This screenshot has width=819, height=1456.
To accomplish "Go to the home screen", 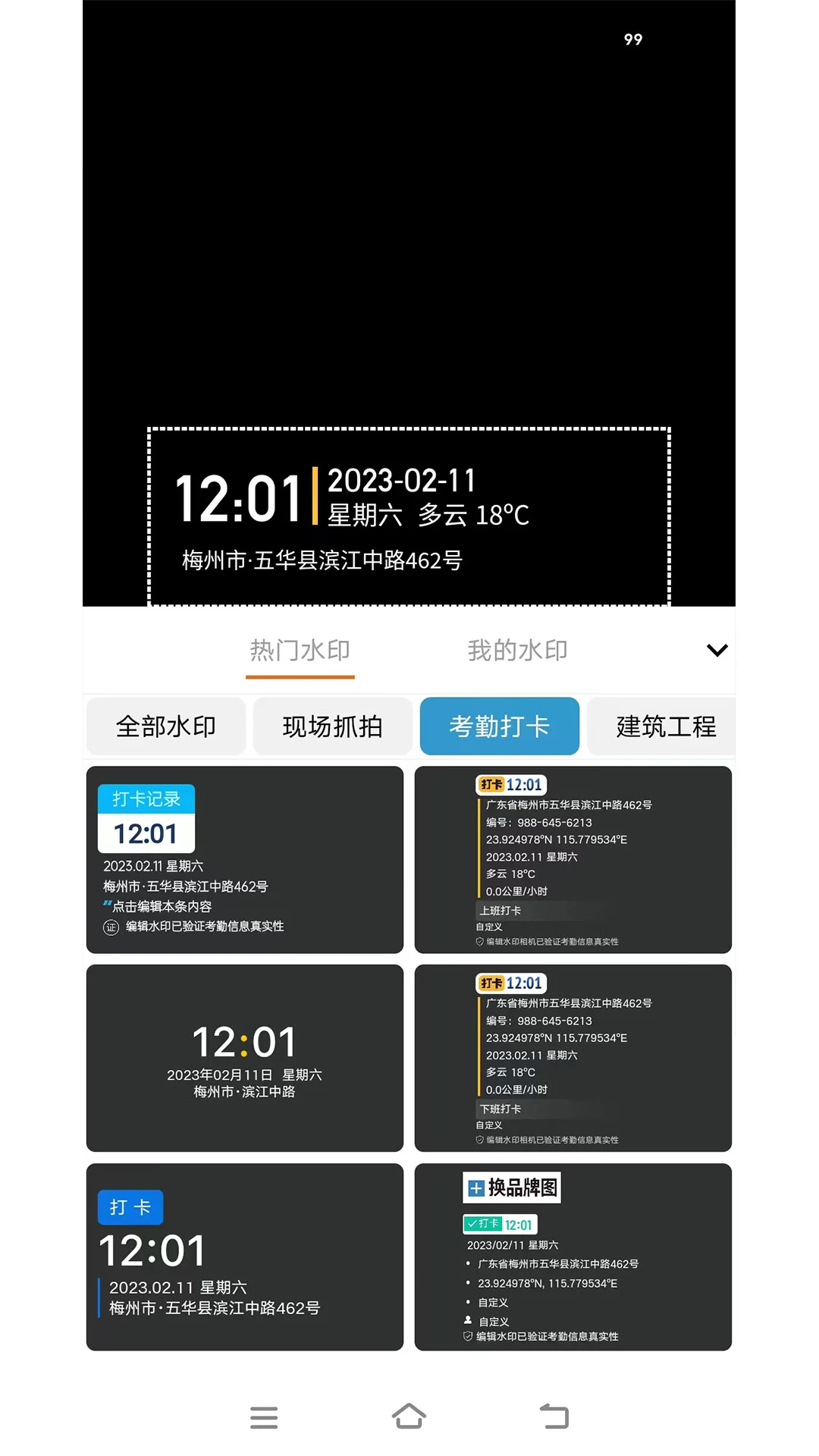I will (x=409, y=1416).
